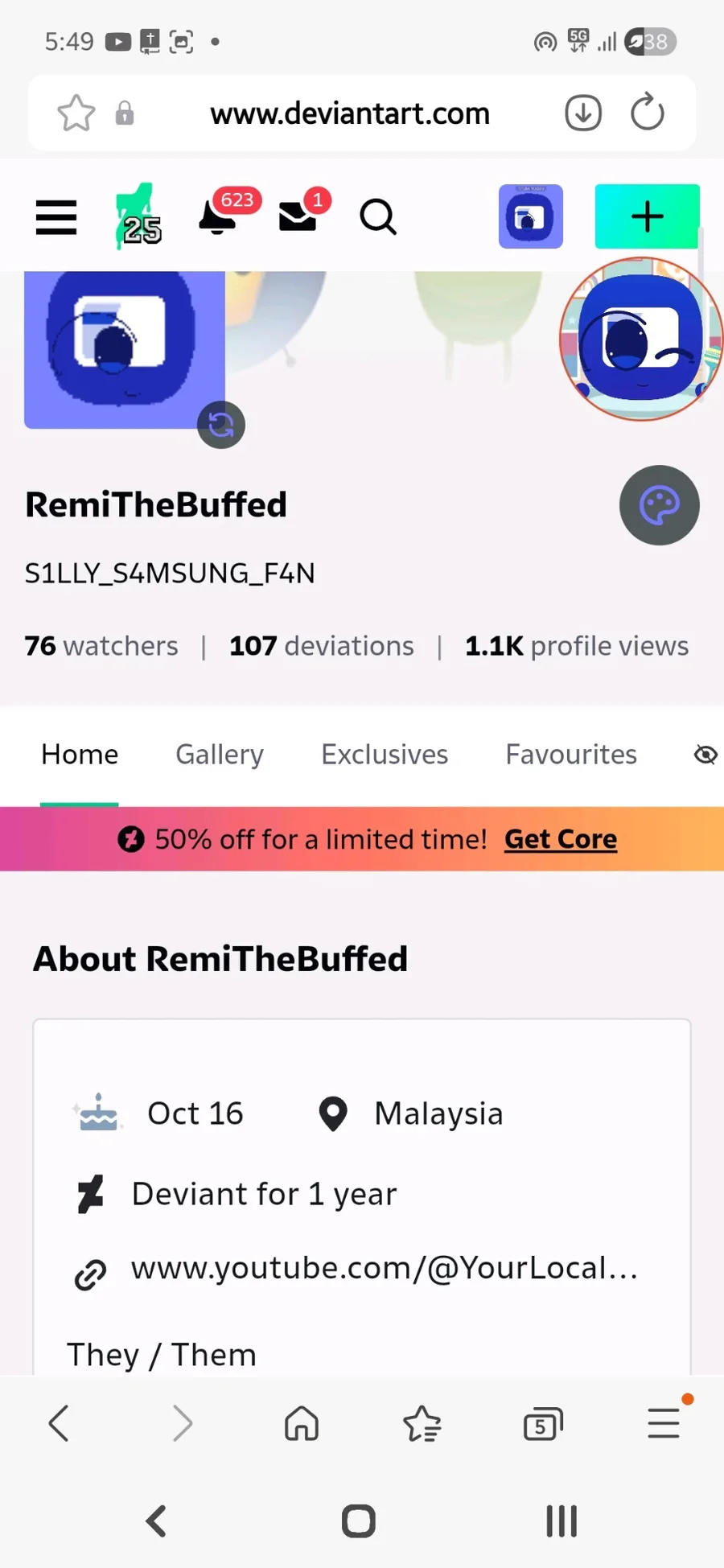Open the notifications bell
The width and height of the screenshot is (724, 1568).
coord(219,216)
